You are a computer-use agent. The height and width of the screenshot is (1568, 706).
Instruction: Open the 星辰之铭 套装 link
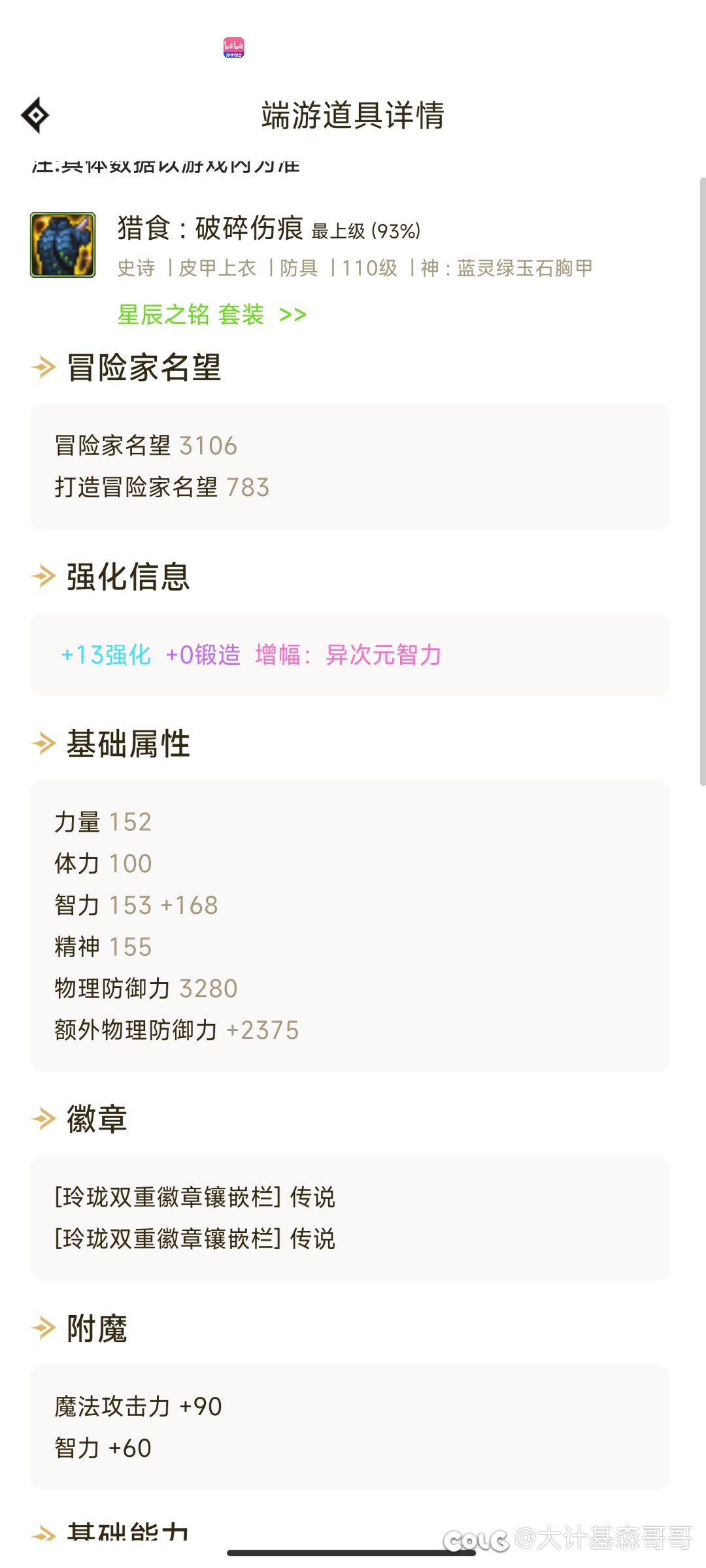pos(211,315)
